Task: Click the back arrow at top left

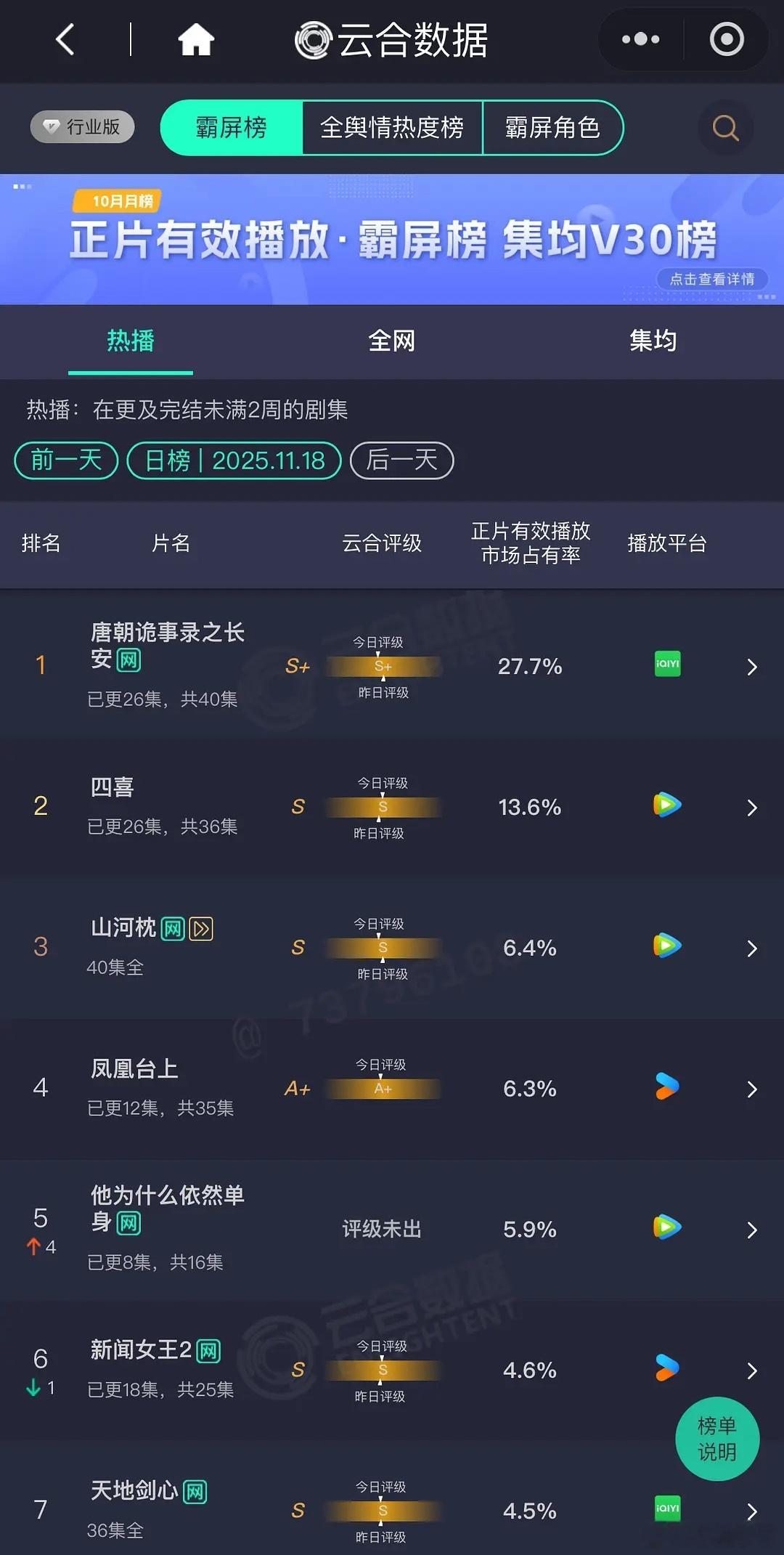Action: (x=64, y=40)
